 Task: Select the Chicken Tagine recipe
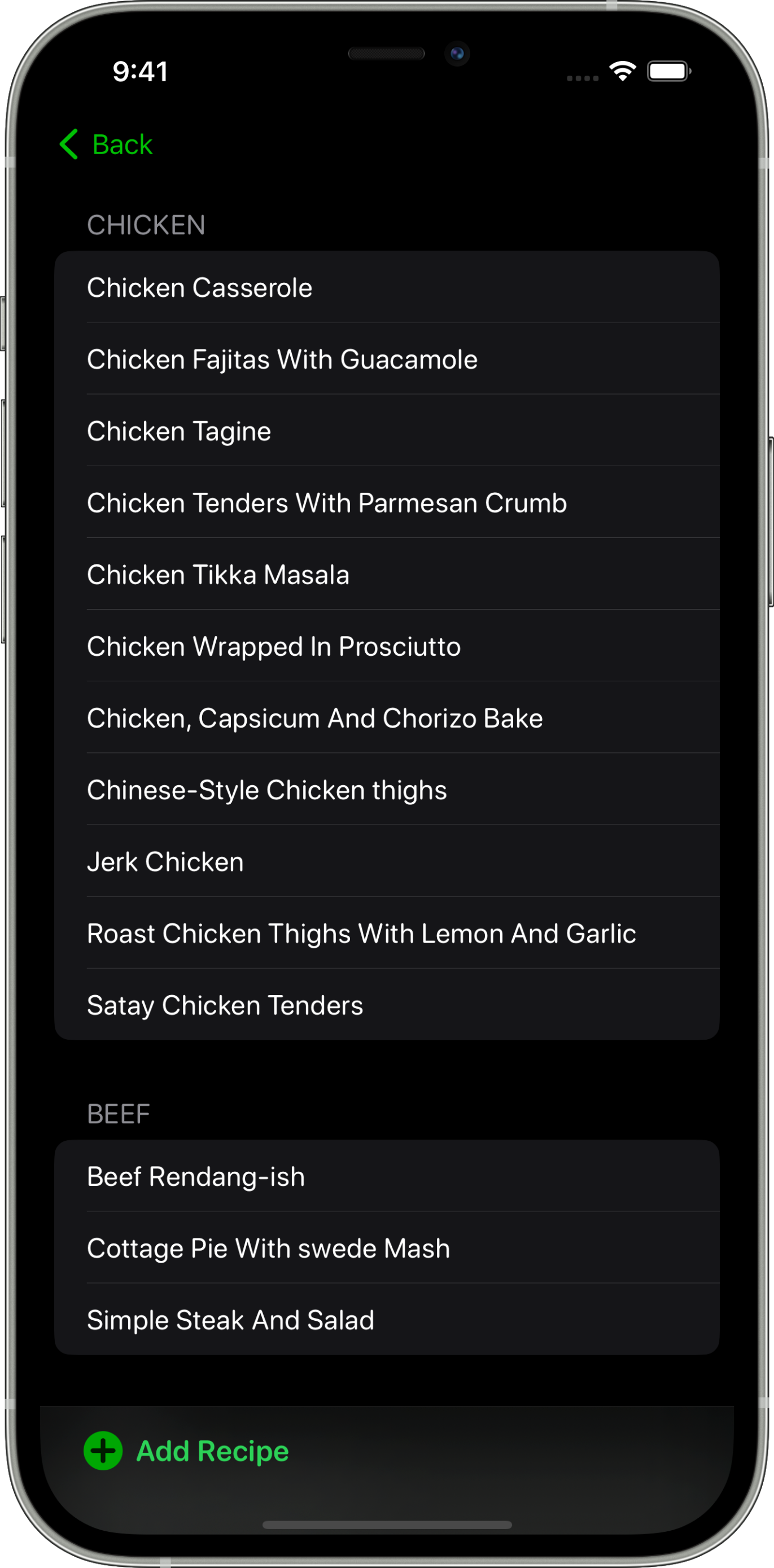tap(387, 431)
